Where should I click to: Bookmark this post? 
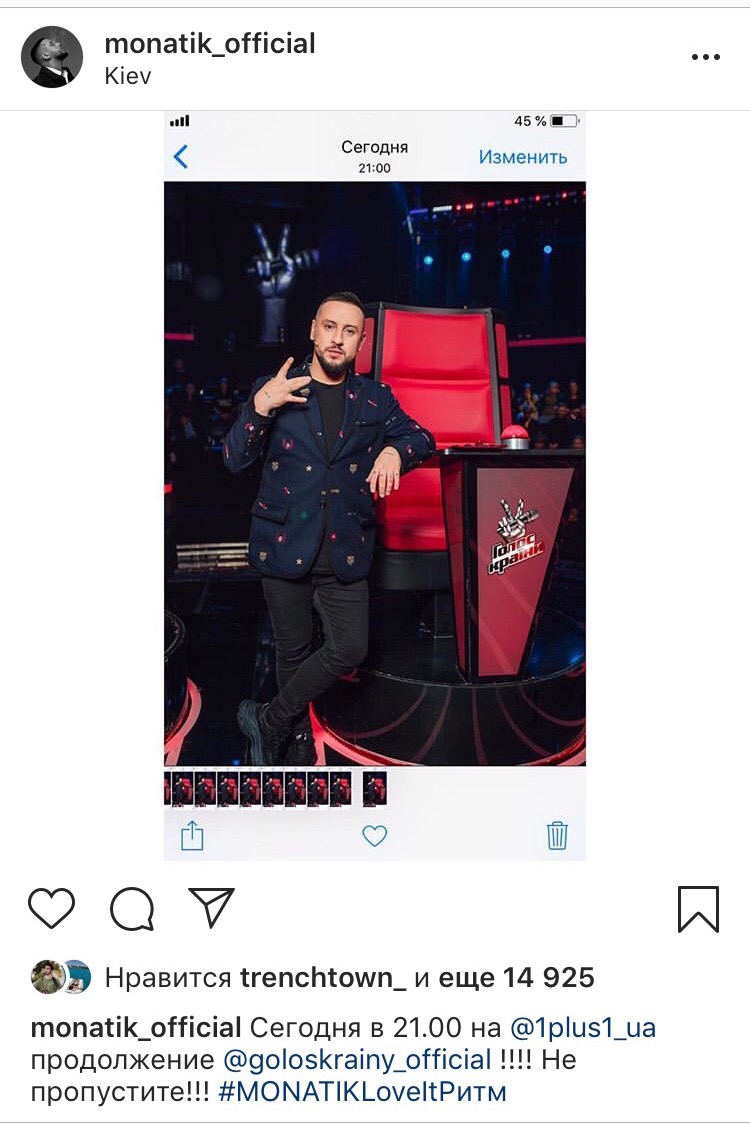698,908
